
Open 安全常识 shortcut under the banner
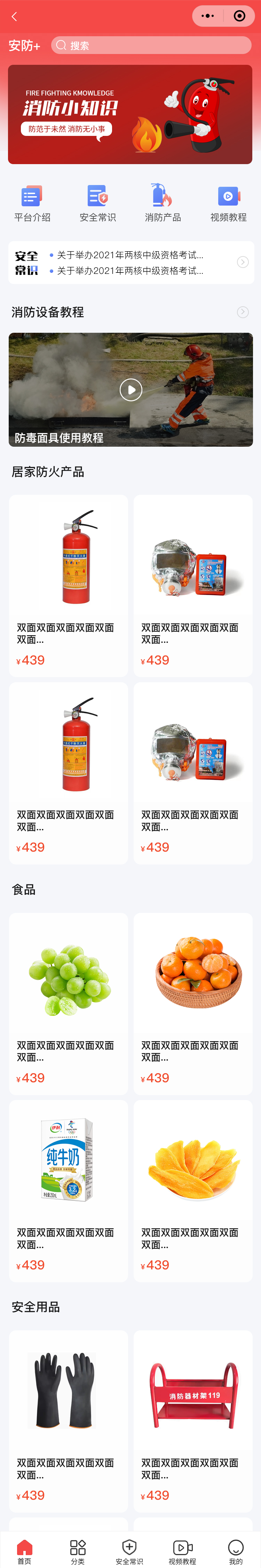97,203
